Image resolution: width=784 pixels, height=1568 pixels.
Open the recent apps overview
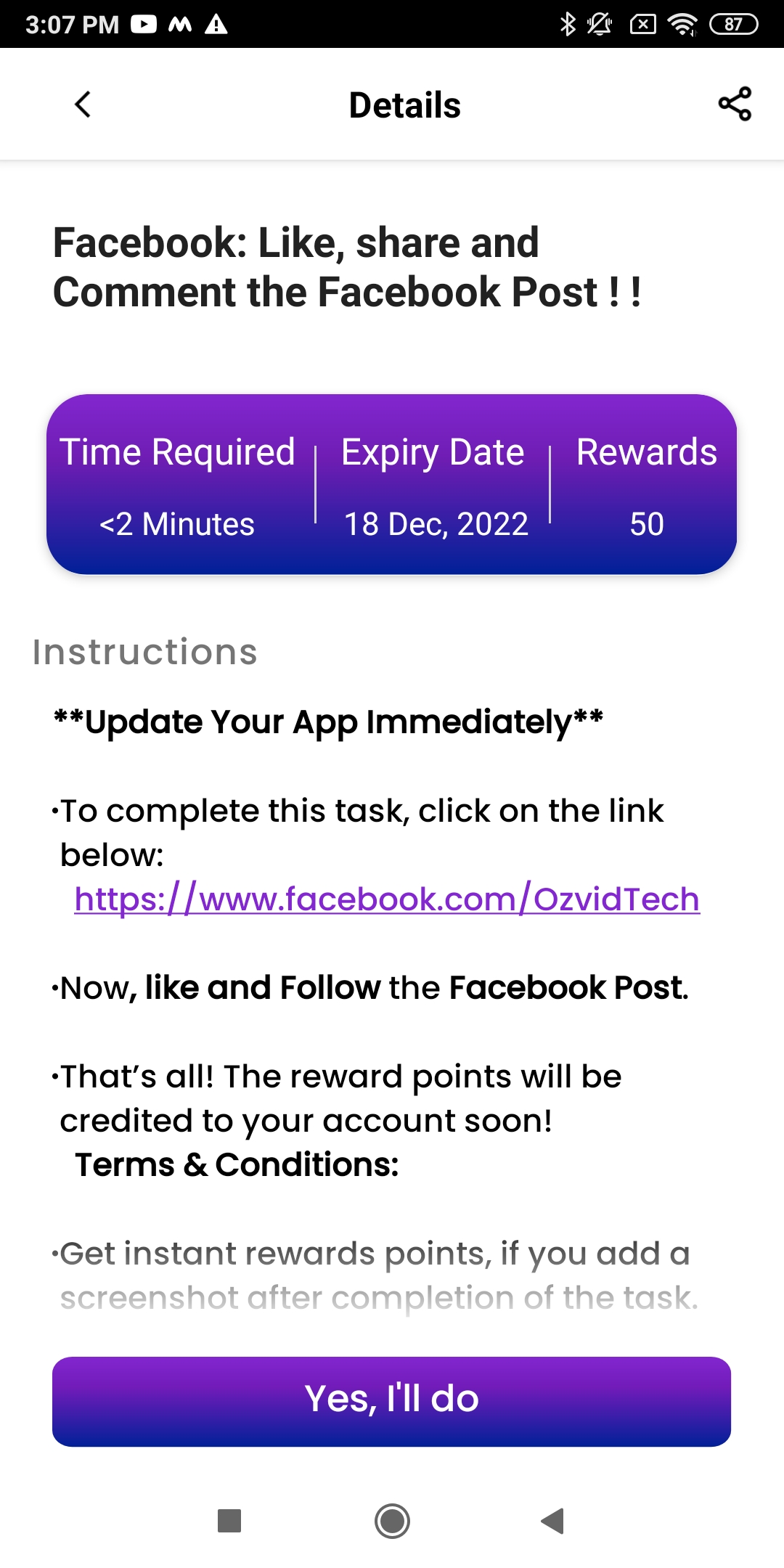[x=229, y=1520]
